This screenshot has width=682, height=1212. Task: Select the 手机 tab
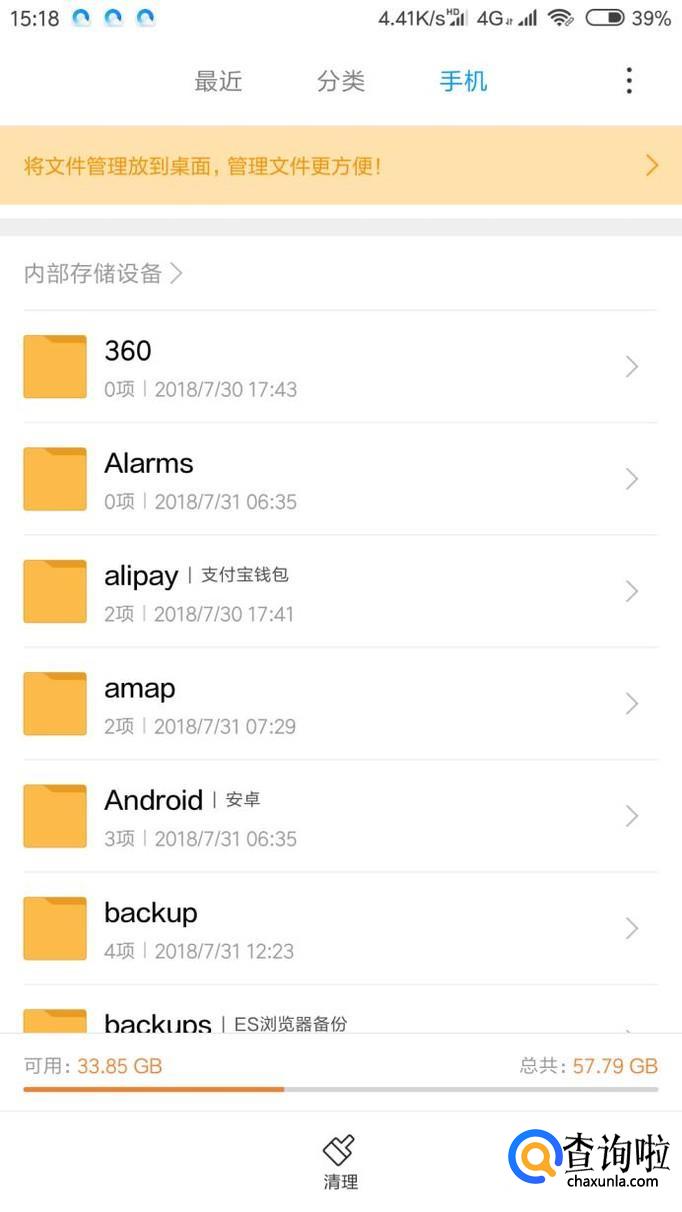[x=463, y=81]
